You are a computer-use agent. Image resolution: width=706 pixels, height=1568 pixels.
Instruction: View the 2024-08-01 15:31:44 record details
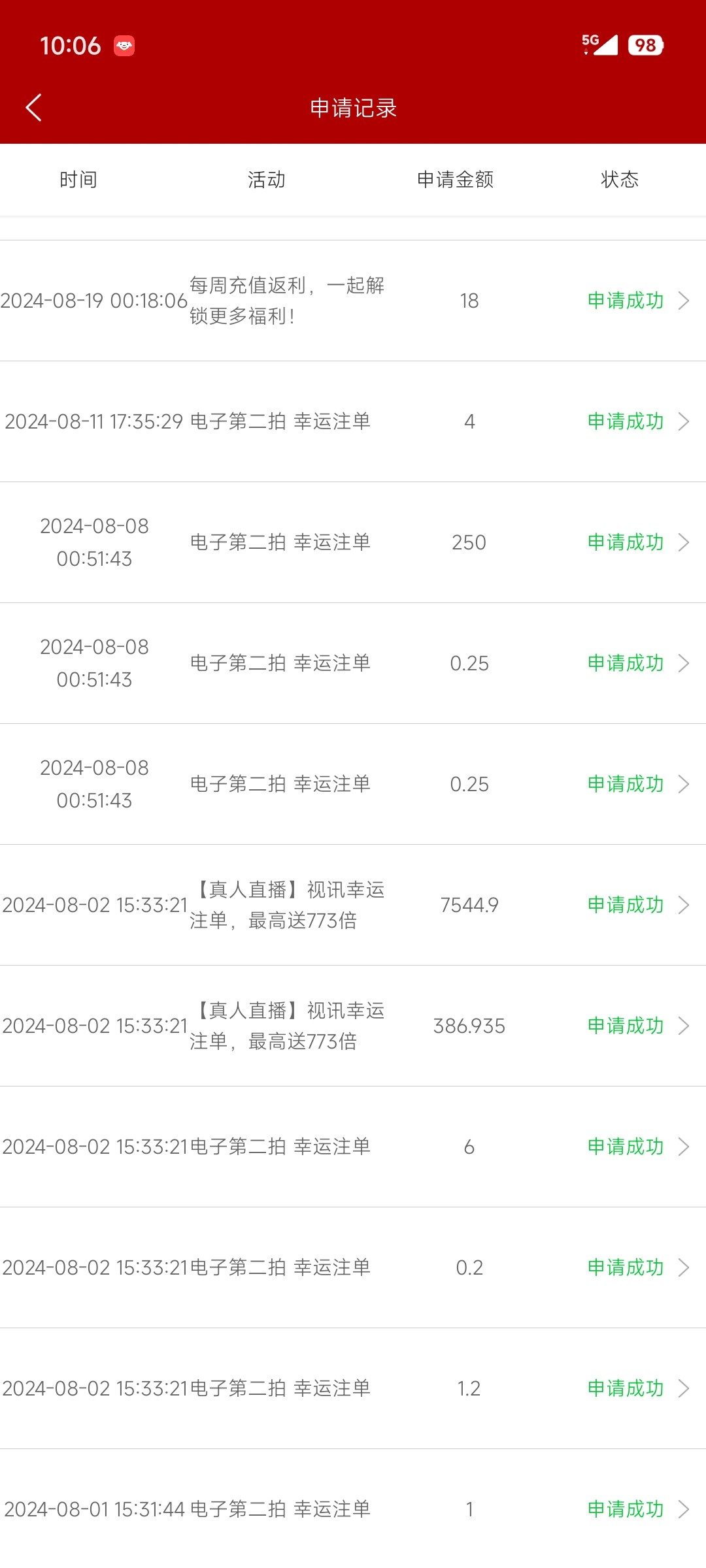pyautogui.click(x=637, y=1509)
